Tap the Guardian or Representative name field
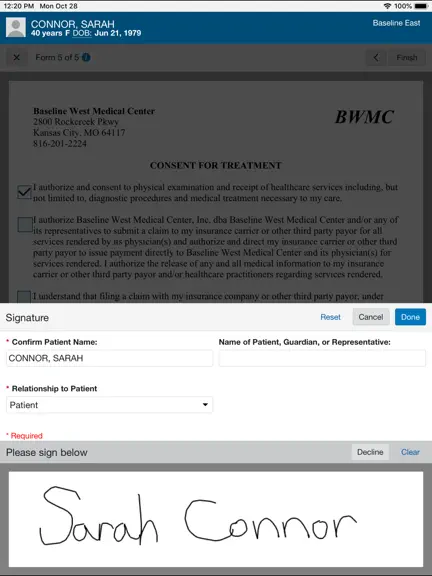This screenshot has height=576, width=432. 322,358
